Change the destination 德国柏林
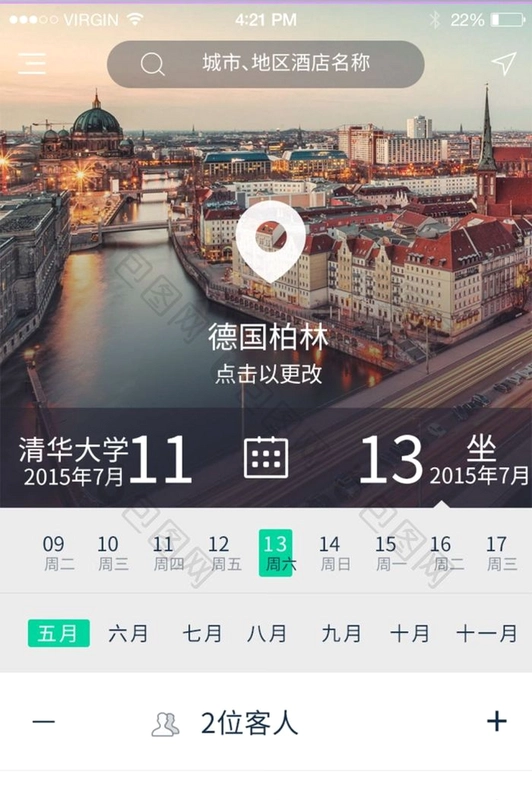The width and height of the screenshot is (532, 800). [x=268, y=337]
